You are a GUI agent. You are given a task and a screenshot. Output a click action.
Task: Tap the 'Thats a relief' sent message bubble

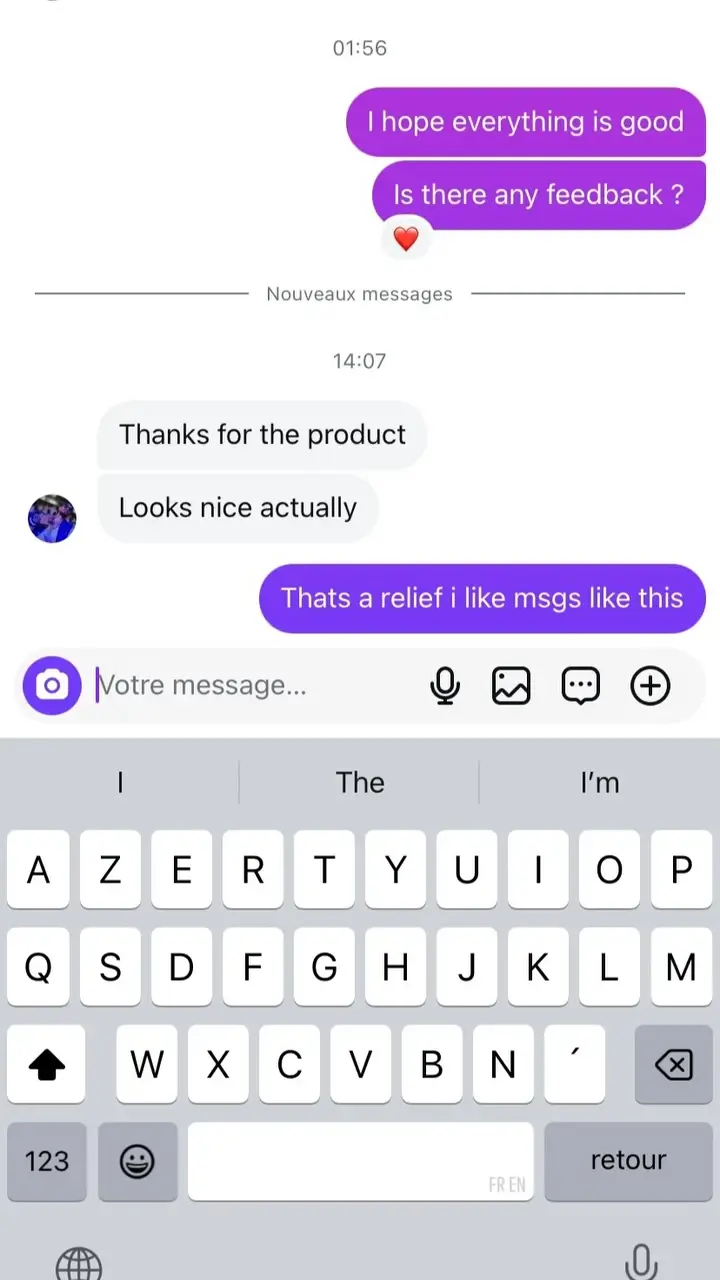481,598
